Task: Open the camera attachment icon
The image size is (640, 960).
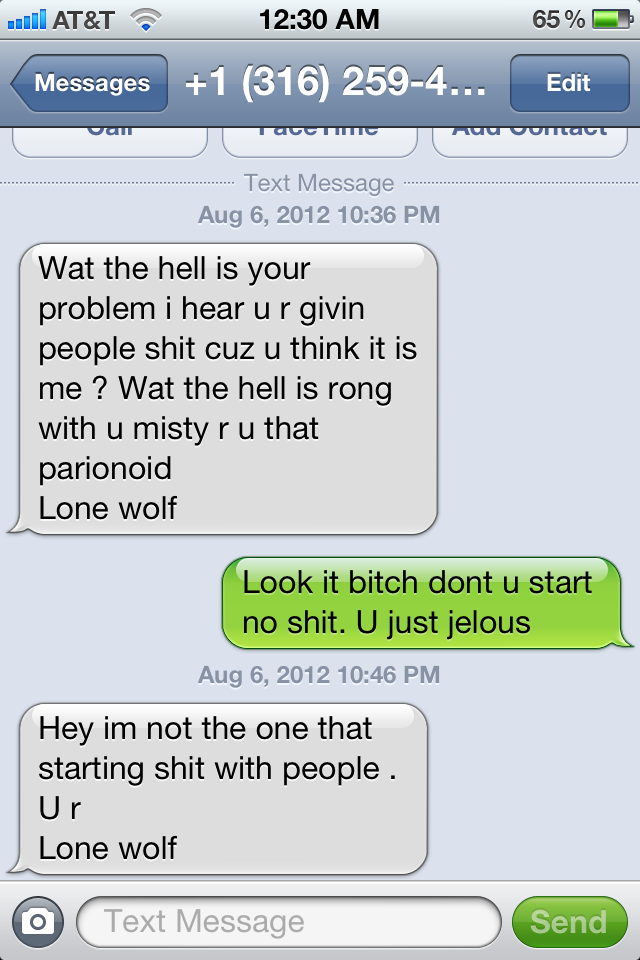Action: click(x=38, y=921)
